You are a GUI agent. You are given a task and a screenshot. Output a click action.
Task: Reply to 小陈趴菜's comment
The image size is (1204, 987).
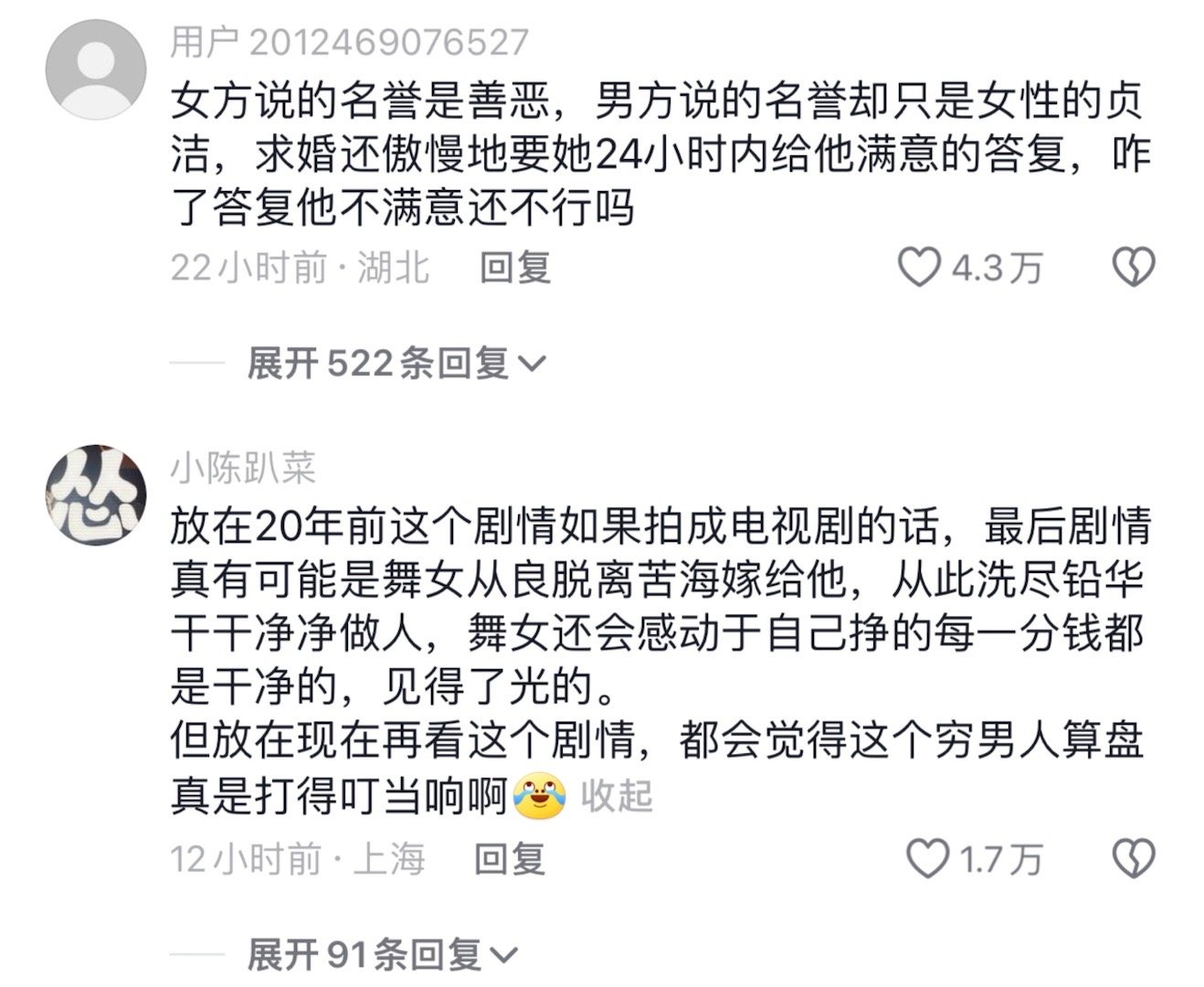[x=510, y=859]
